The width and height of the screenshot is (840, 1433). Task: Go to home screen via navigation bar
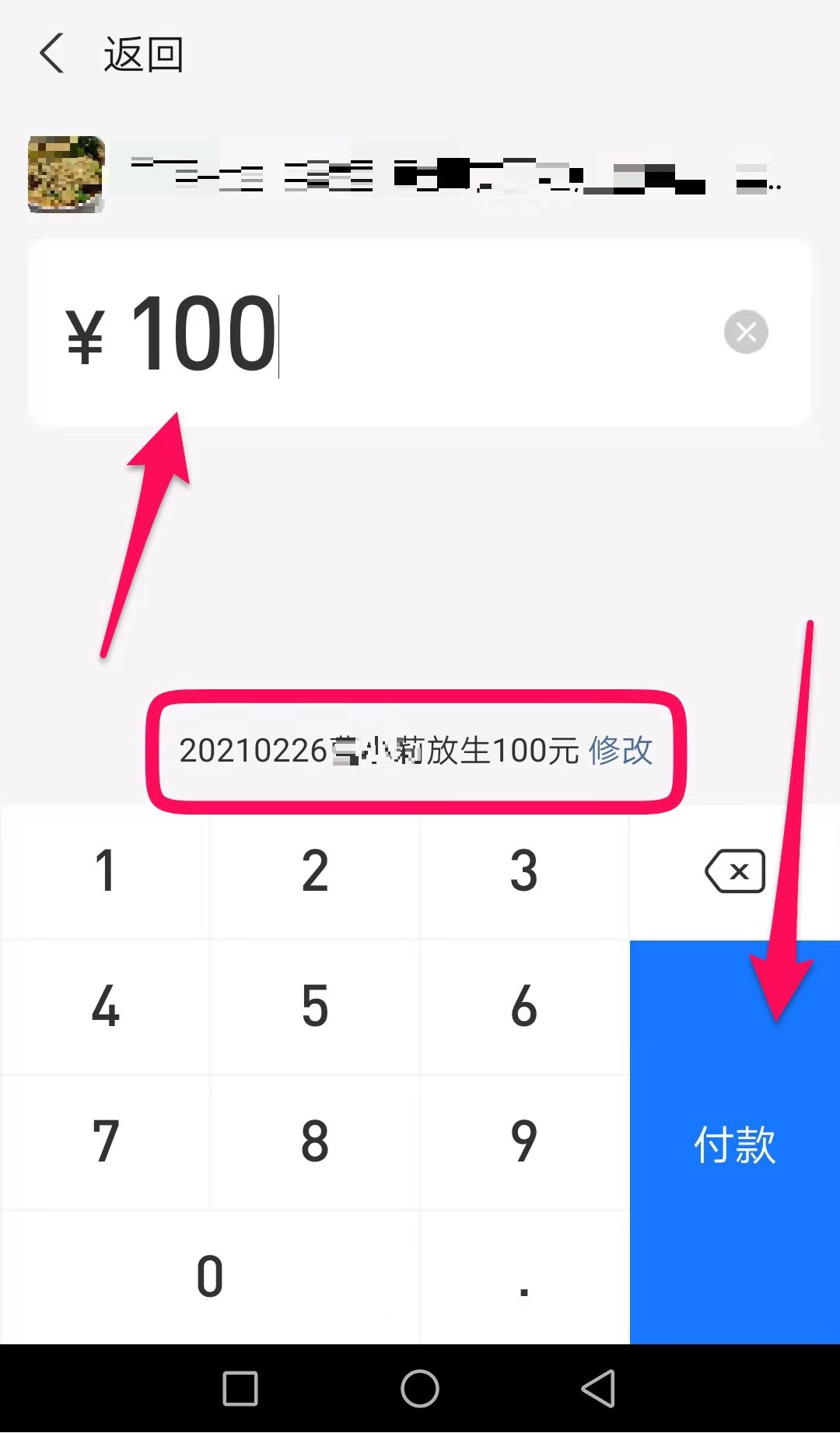pyautogui.click(x=420, y=1389)
